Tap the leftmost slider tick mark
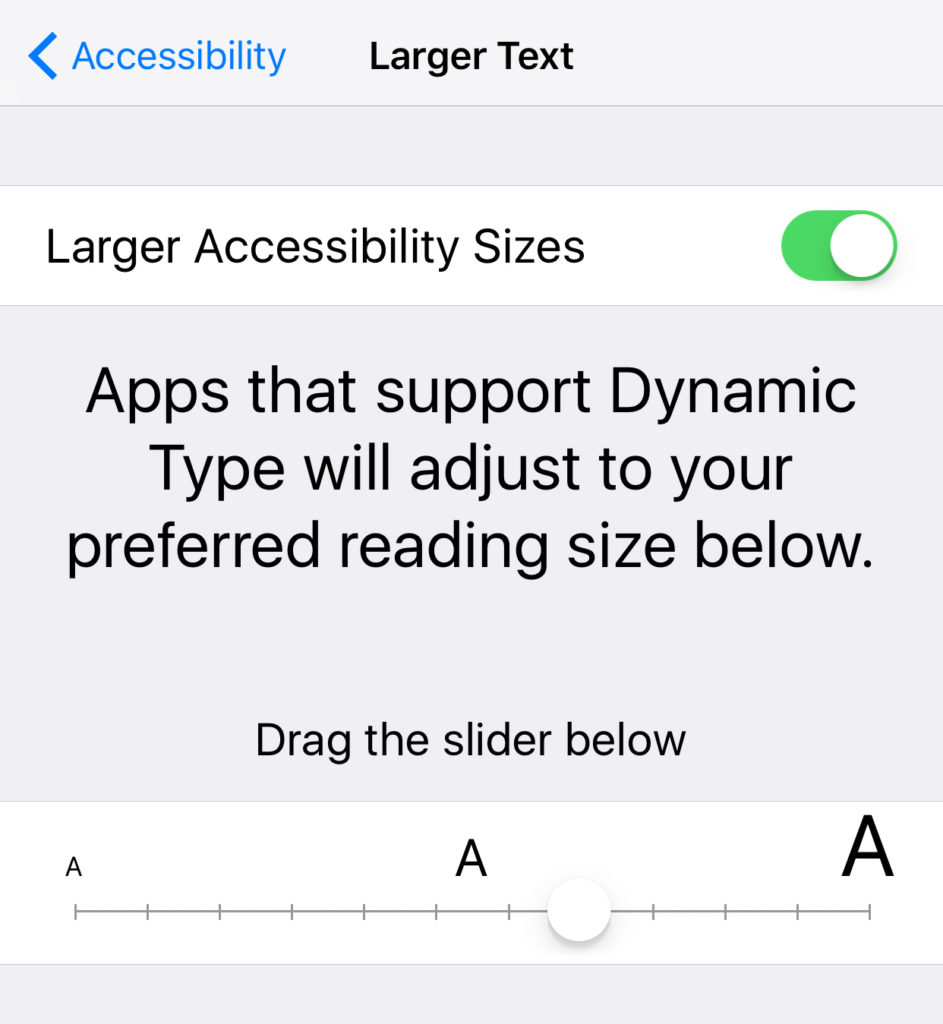Viewport: 943px width, 1024px height. click(x=74, y=910)
